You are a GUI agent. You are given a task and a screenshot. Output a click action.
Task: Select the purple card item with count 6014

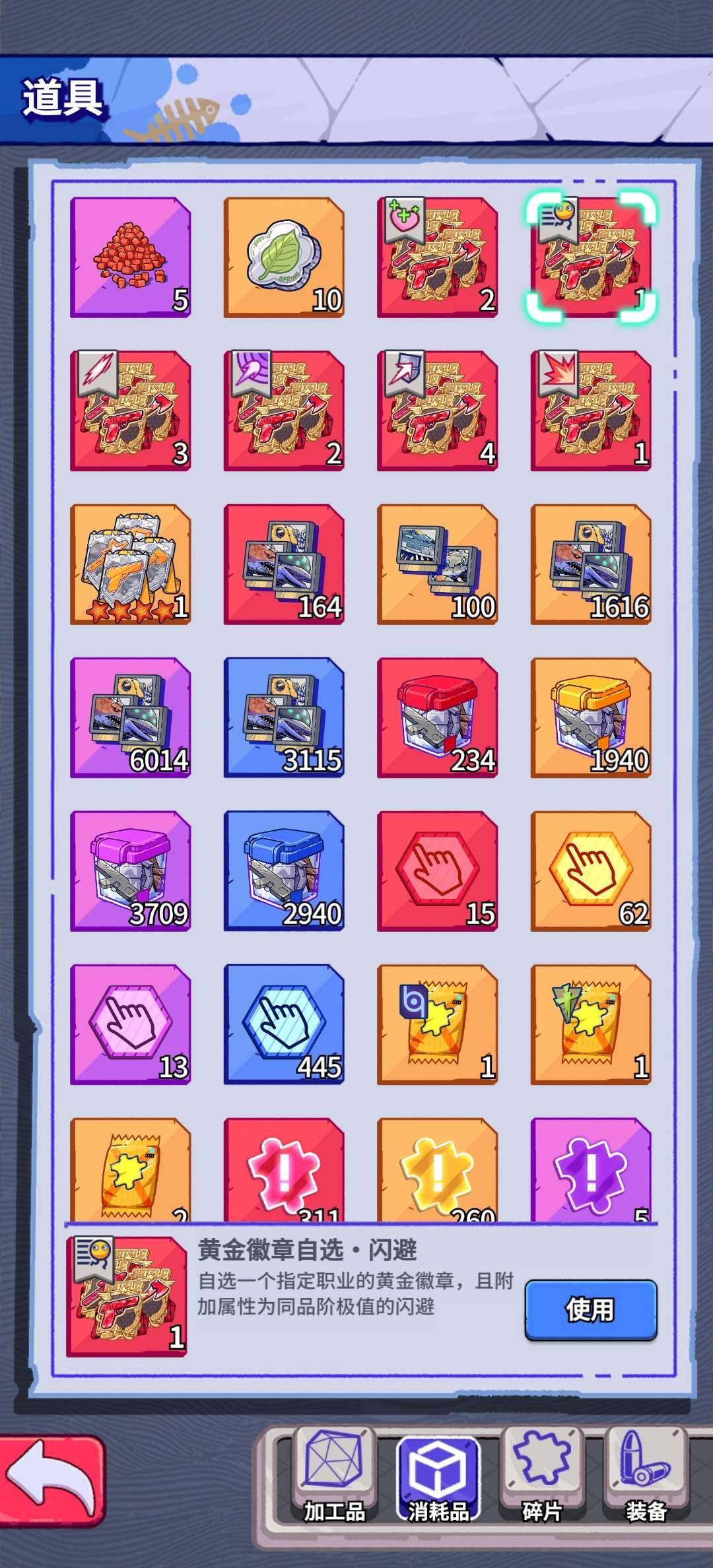(x=131, y=717)
